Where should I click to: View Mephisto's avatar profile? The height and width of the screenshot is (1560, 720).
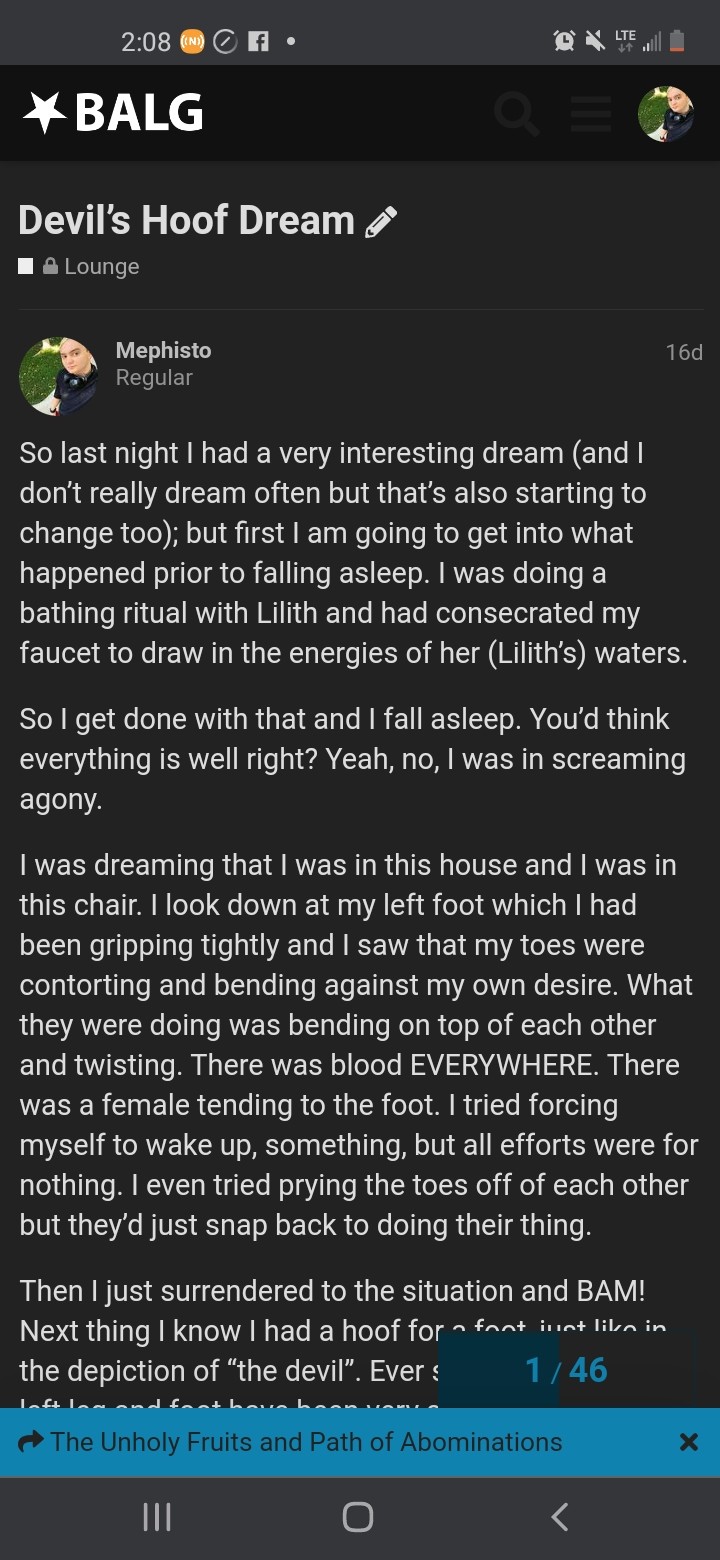coord(58,376)
